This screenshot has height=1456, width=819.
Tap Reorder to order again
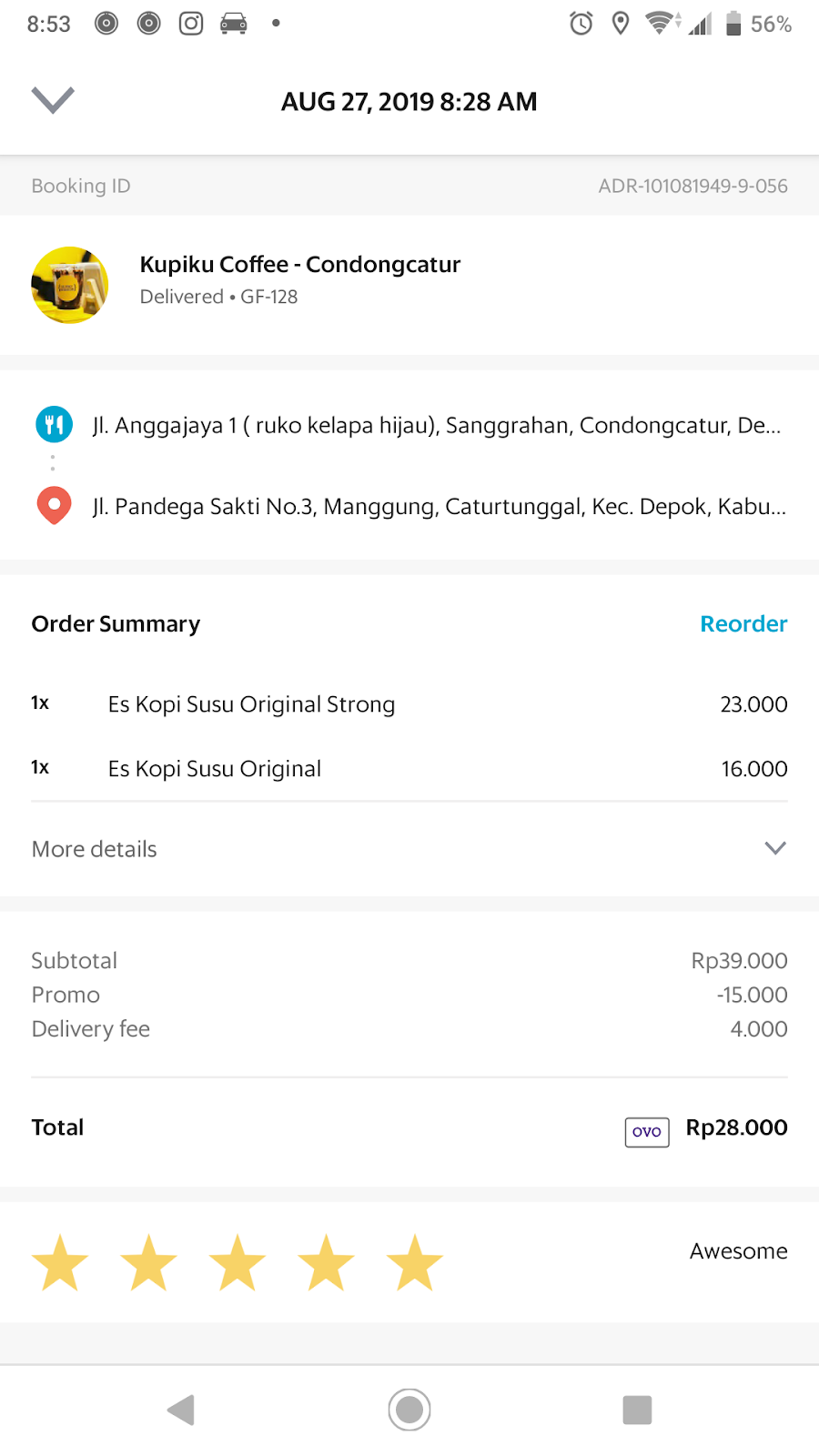point(743,624)
